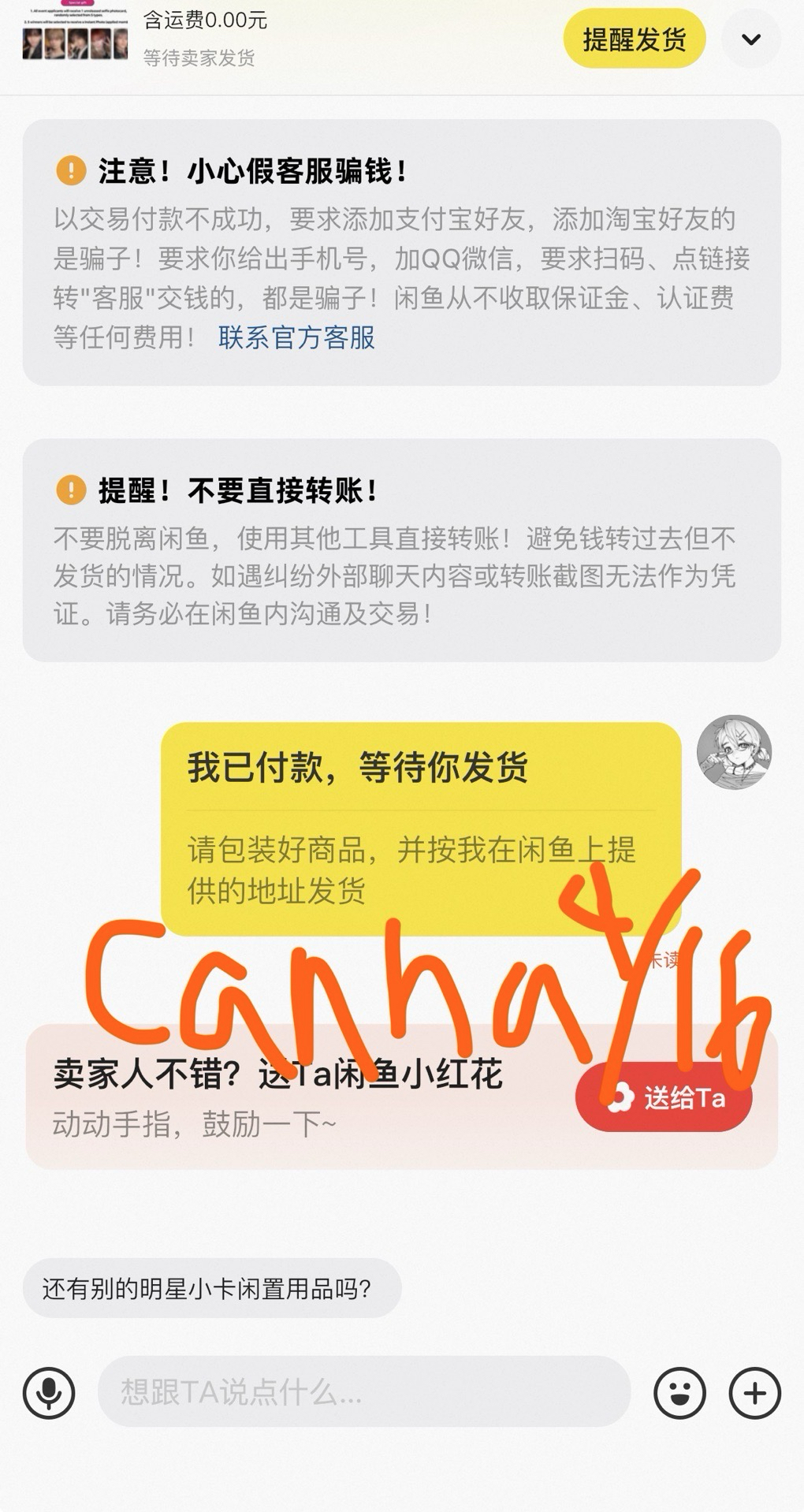Click the warning icon beside 注意！小心假客服骗钱！

[72, 169]
